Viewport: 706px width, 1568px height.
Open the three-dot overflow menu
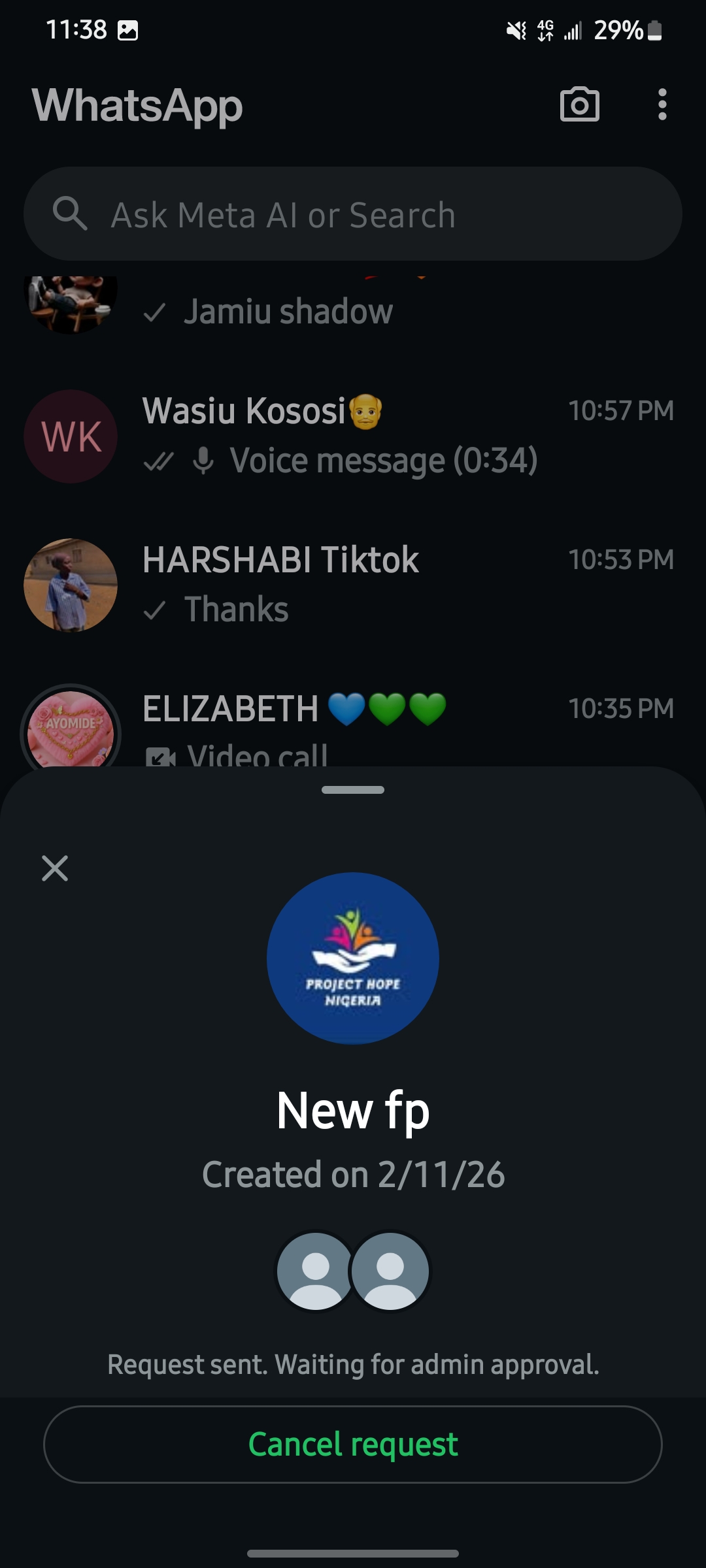(662, 105)
